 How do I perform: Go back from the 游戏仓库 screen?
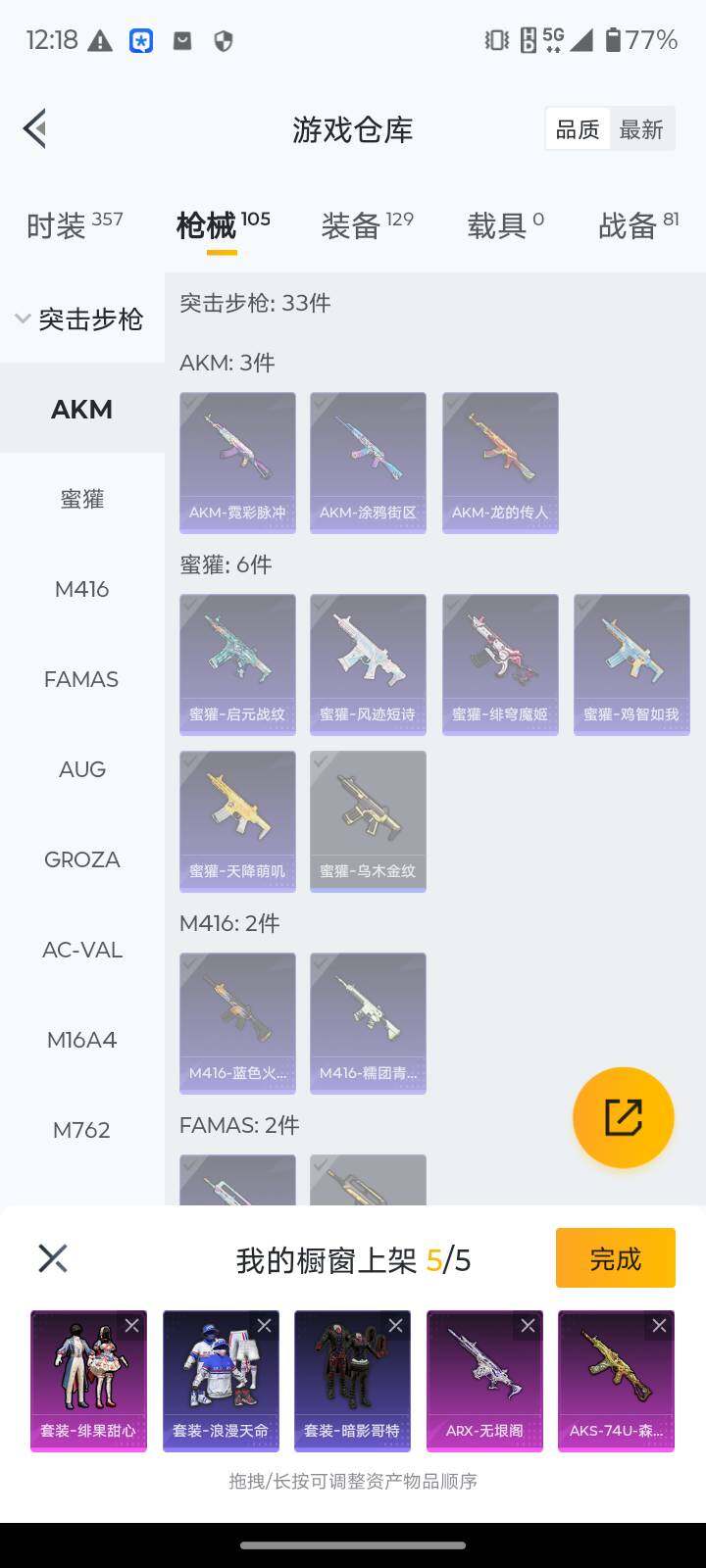point(35,128)
